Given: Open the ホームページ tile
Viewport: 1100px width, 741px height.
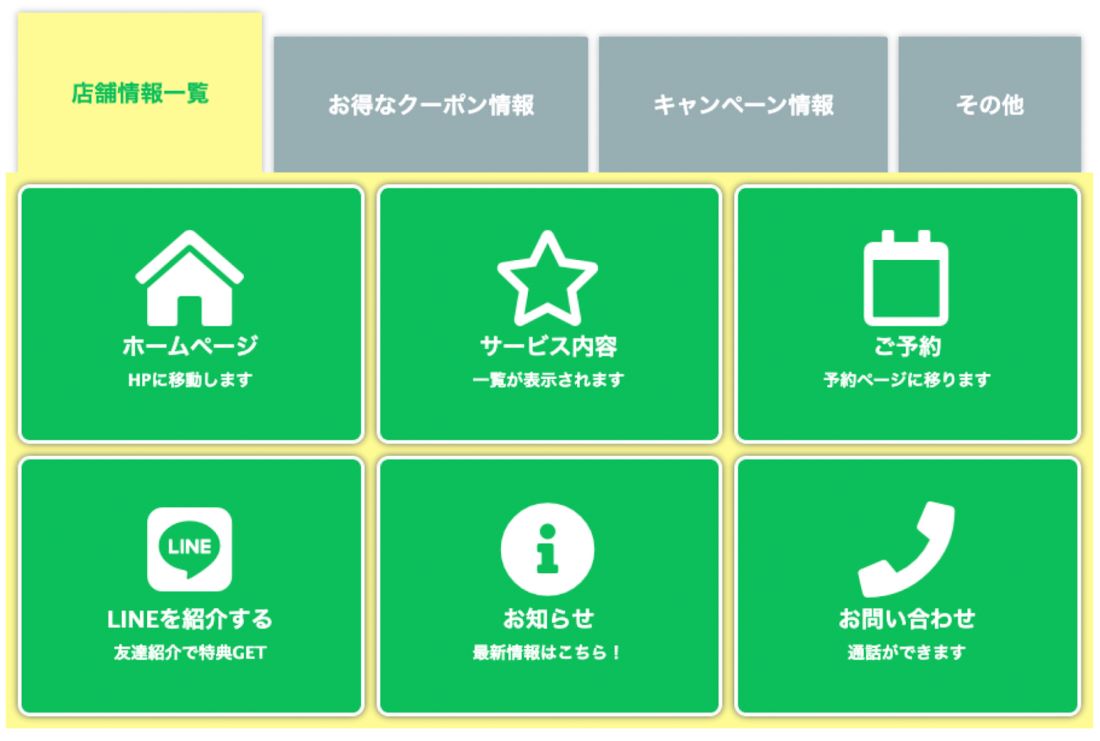Looking at the screenshot, I should point(191,314).
